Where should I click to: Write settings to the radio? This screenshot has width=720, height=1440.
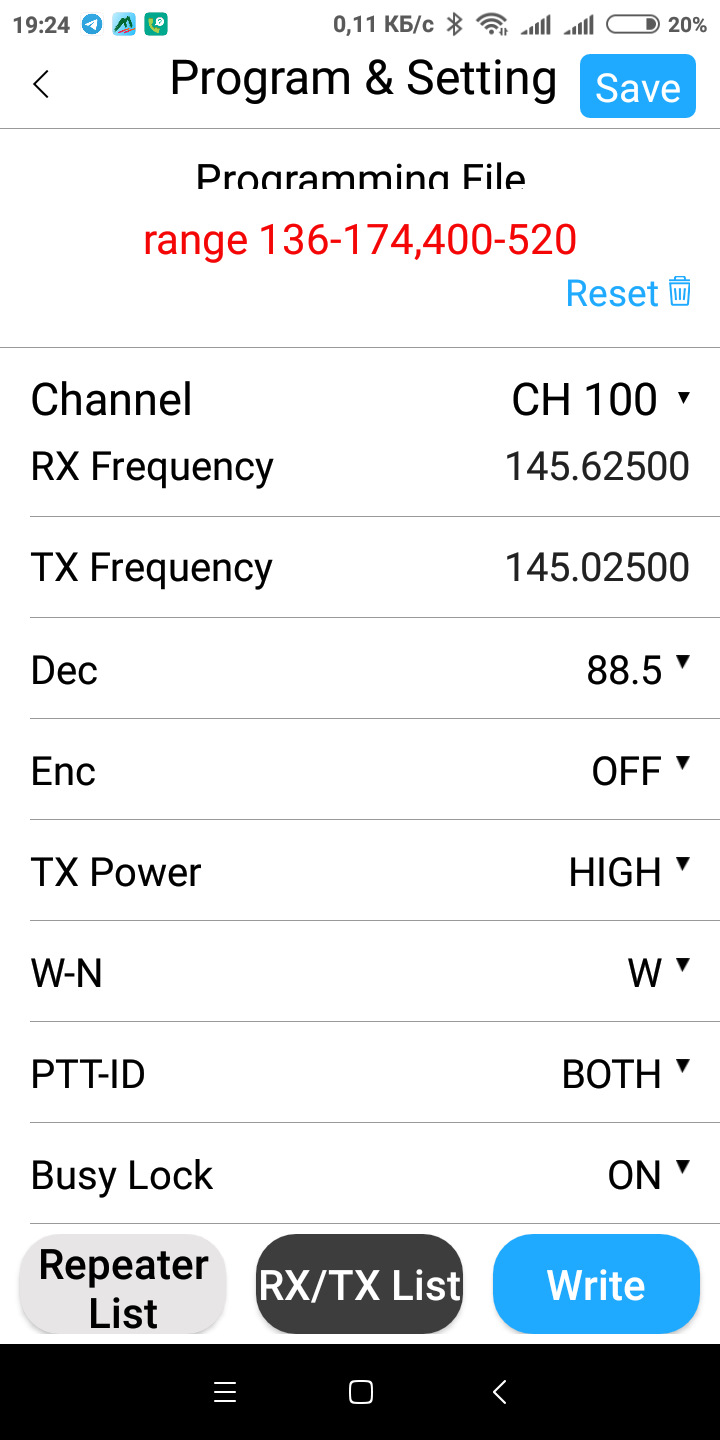[596, 1286]
